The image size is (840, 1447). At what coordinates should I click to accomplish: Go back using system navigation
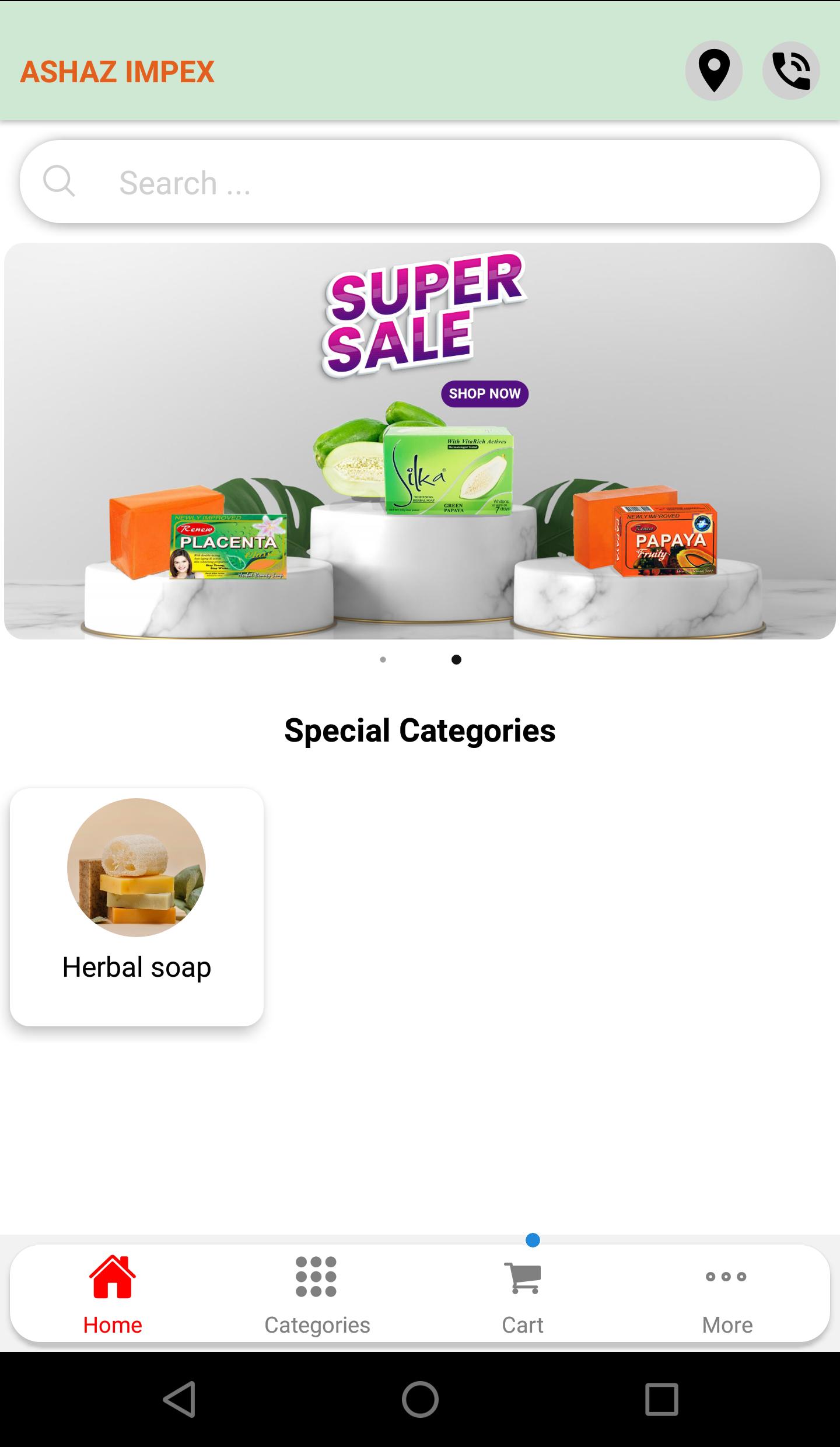pos(179,1399)
